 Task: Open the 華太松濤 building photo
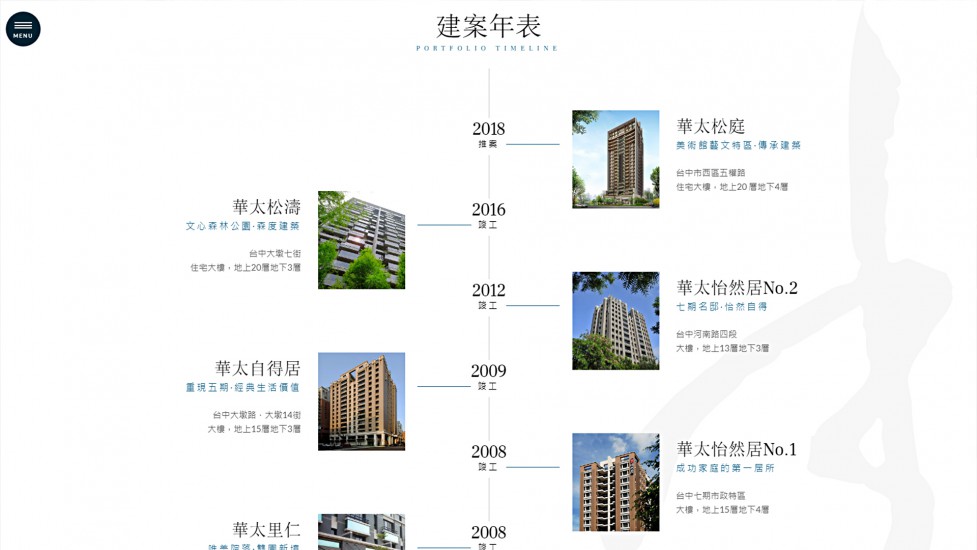pos(361,240)
